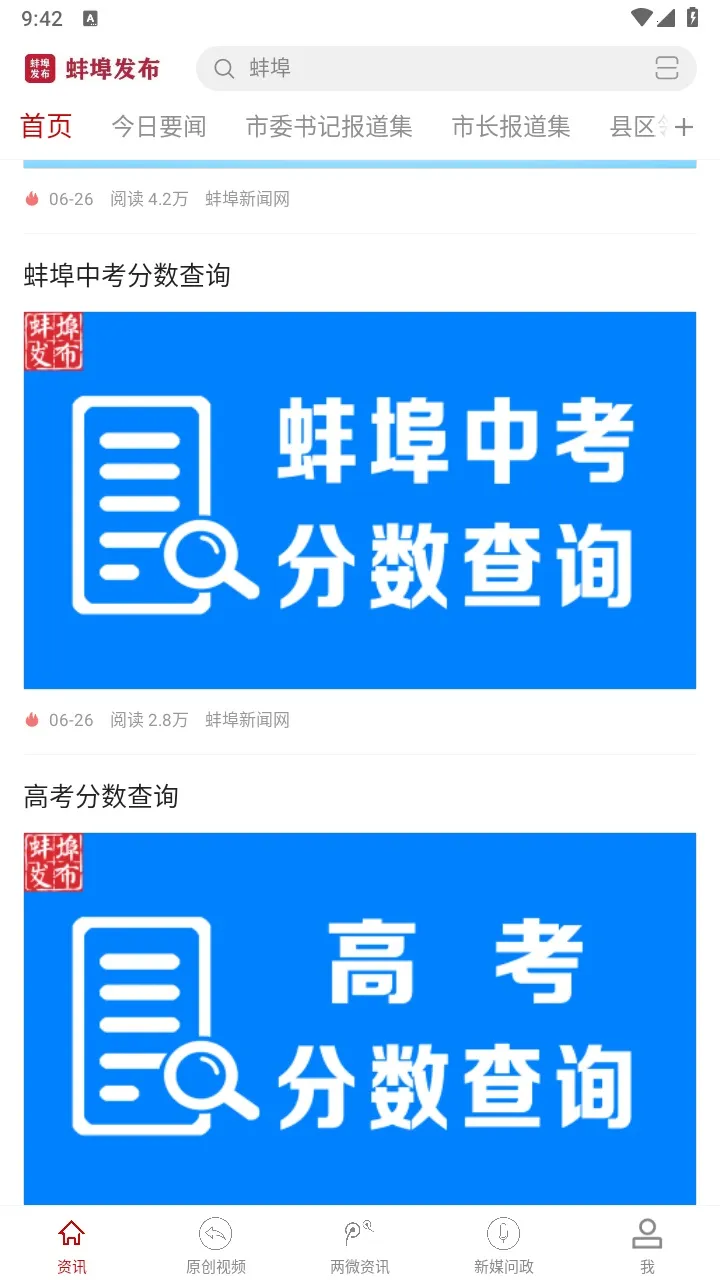This screenshot has width=720, height=1280.
Task: Tap the search box with 蚌埠 hint
Action: click(x=430, y=68)
